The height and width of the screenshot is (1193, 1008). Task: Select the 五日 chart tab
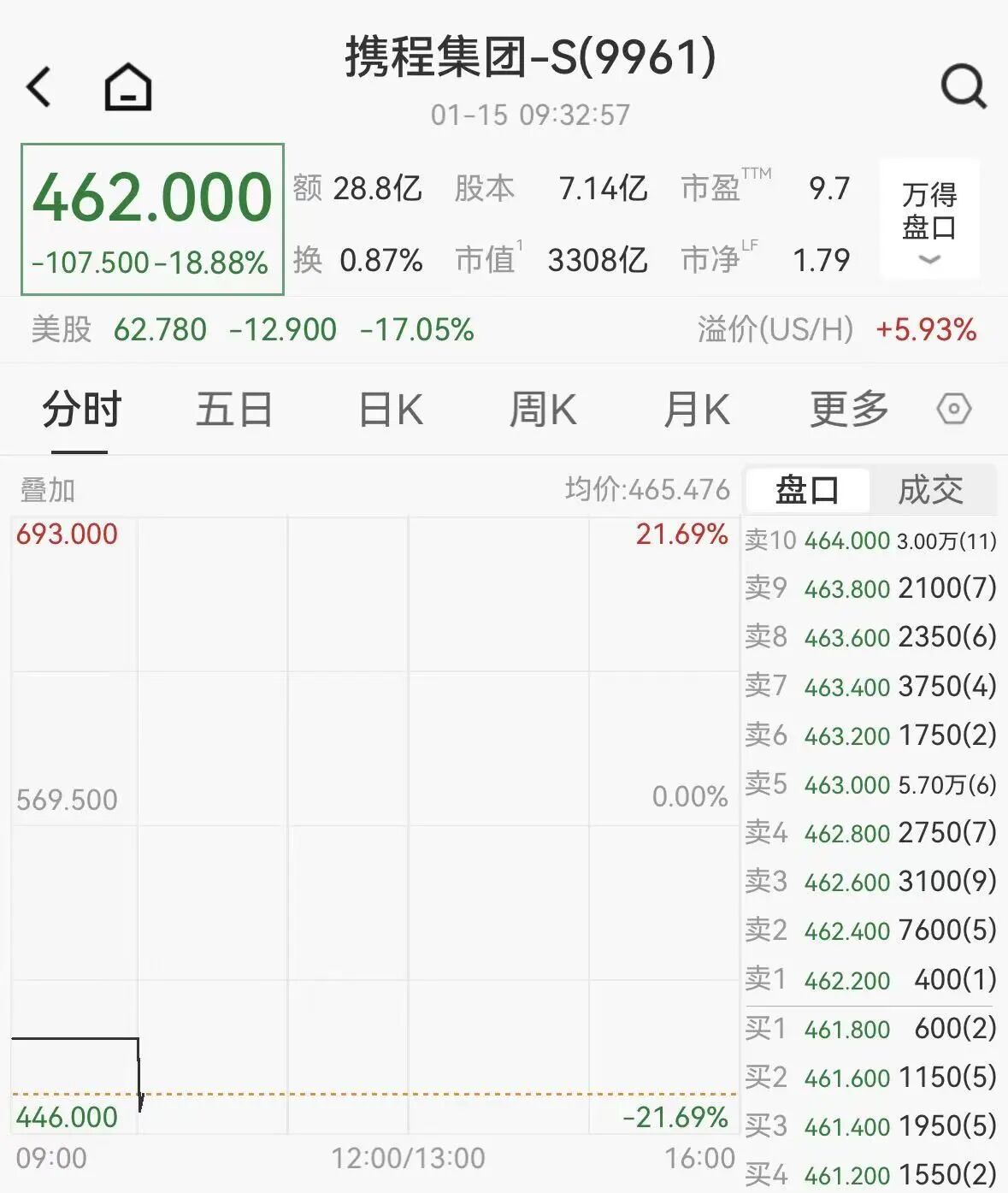[x=233, y=410]
